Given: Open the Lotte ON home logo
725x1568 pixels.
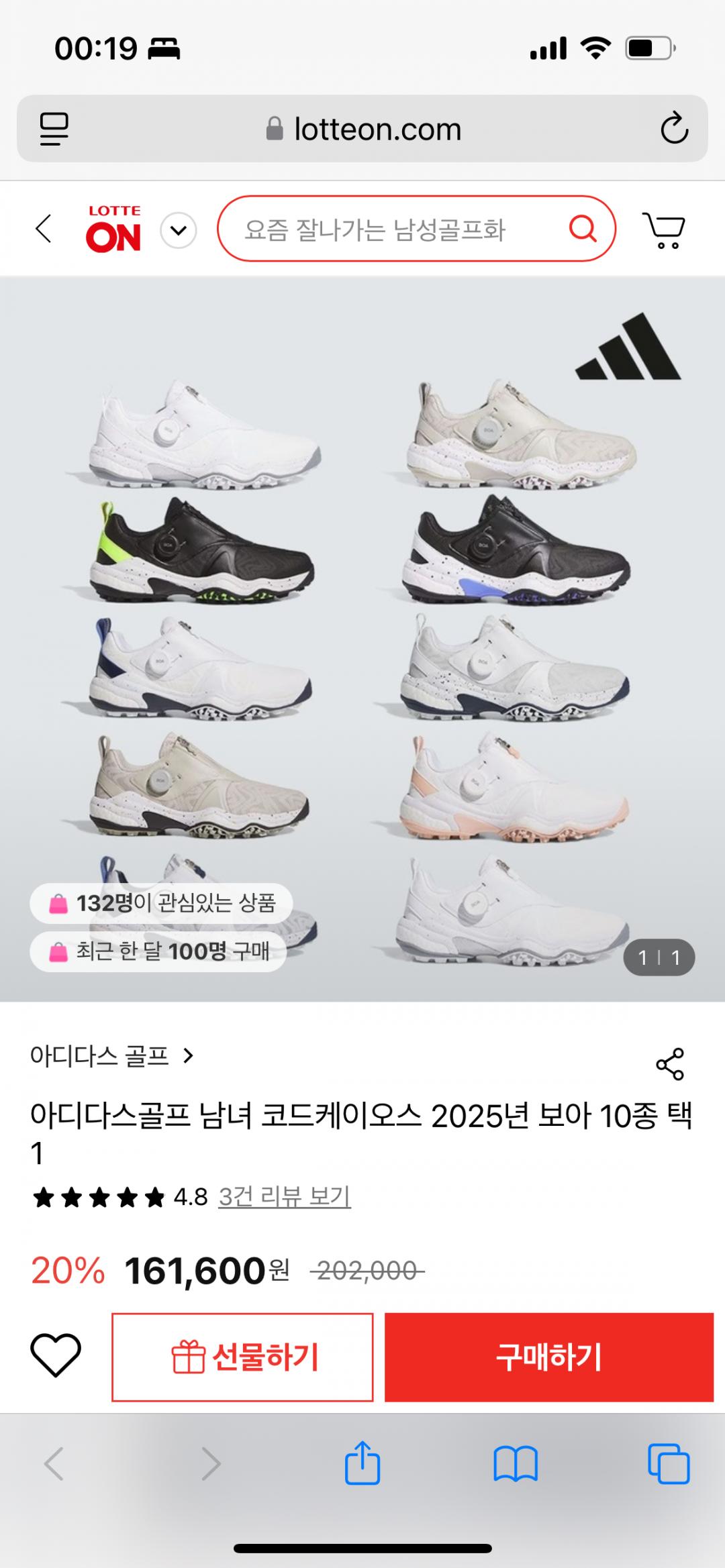Looking at the screenshot, I should click(113, 229).
